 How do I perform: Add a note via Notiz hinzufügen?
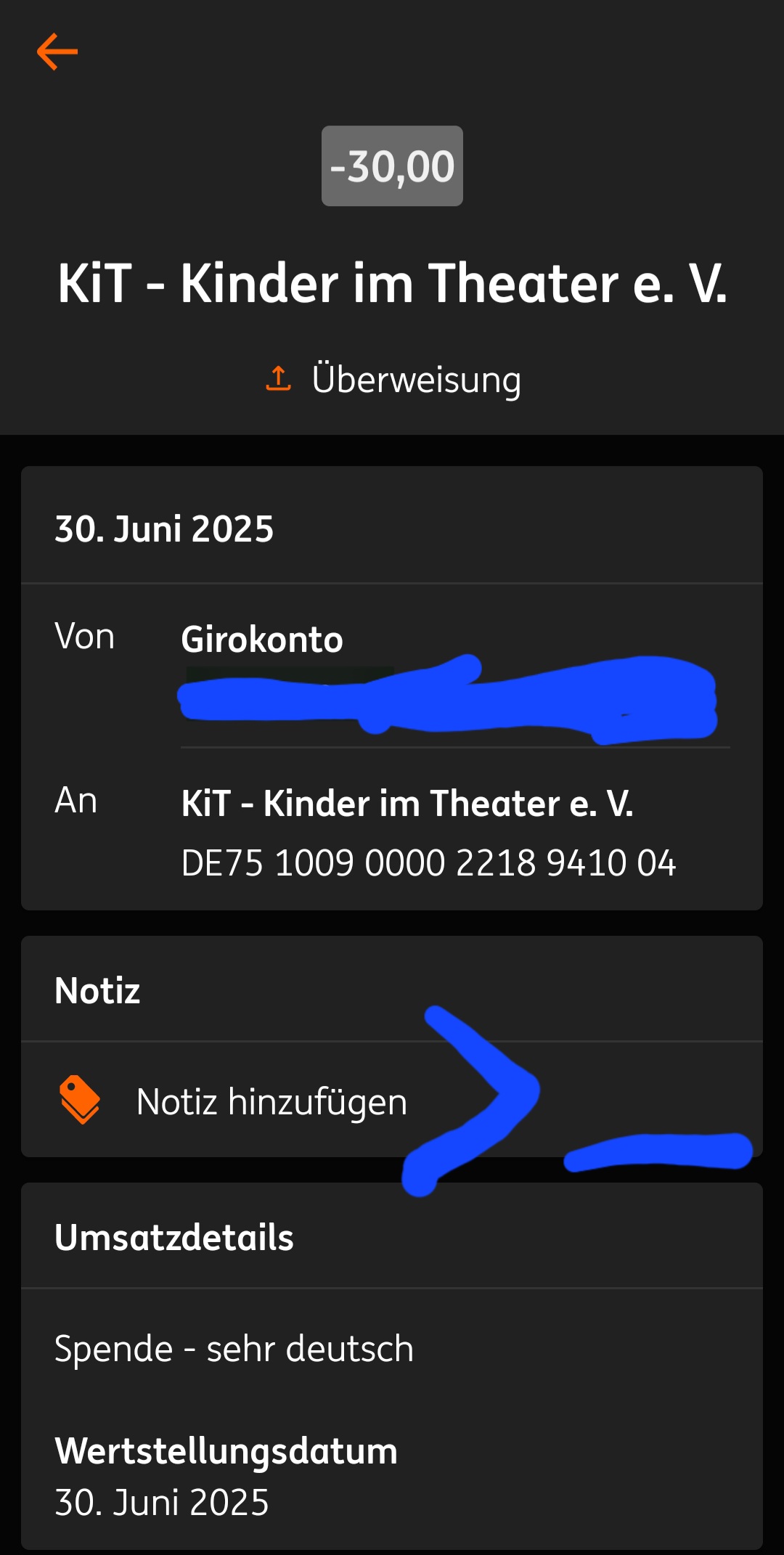click(270, 1101)
